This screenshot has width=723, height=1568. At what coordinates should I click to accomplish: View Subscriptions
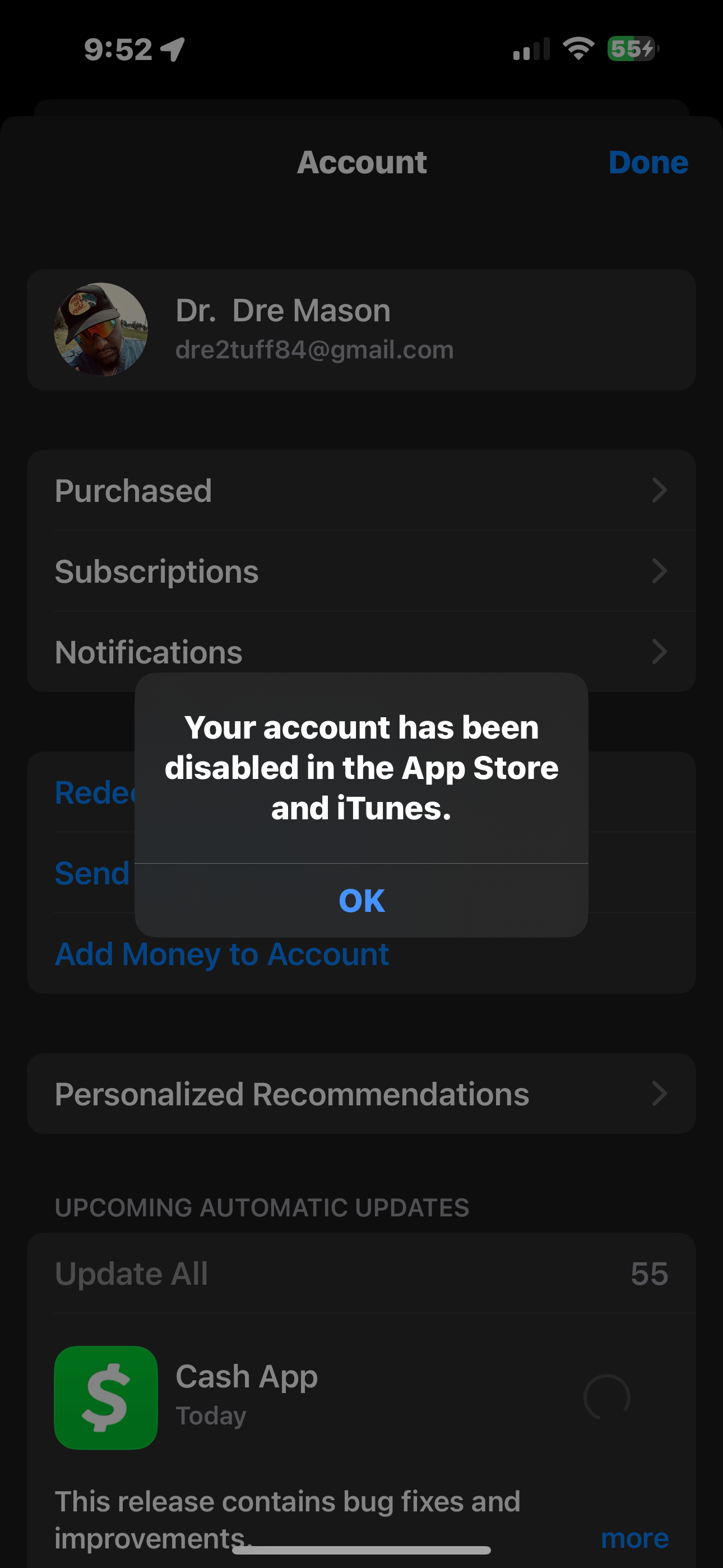[361, 571]
